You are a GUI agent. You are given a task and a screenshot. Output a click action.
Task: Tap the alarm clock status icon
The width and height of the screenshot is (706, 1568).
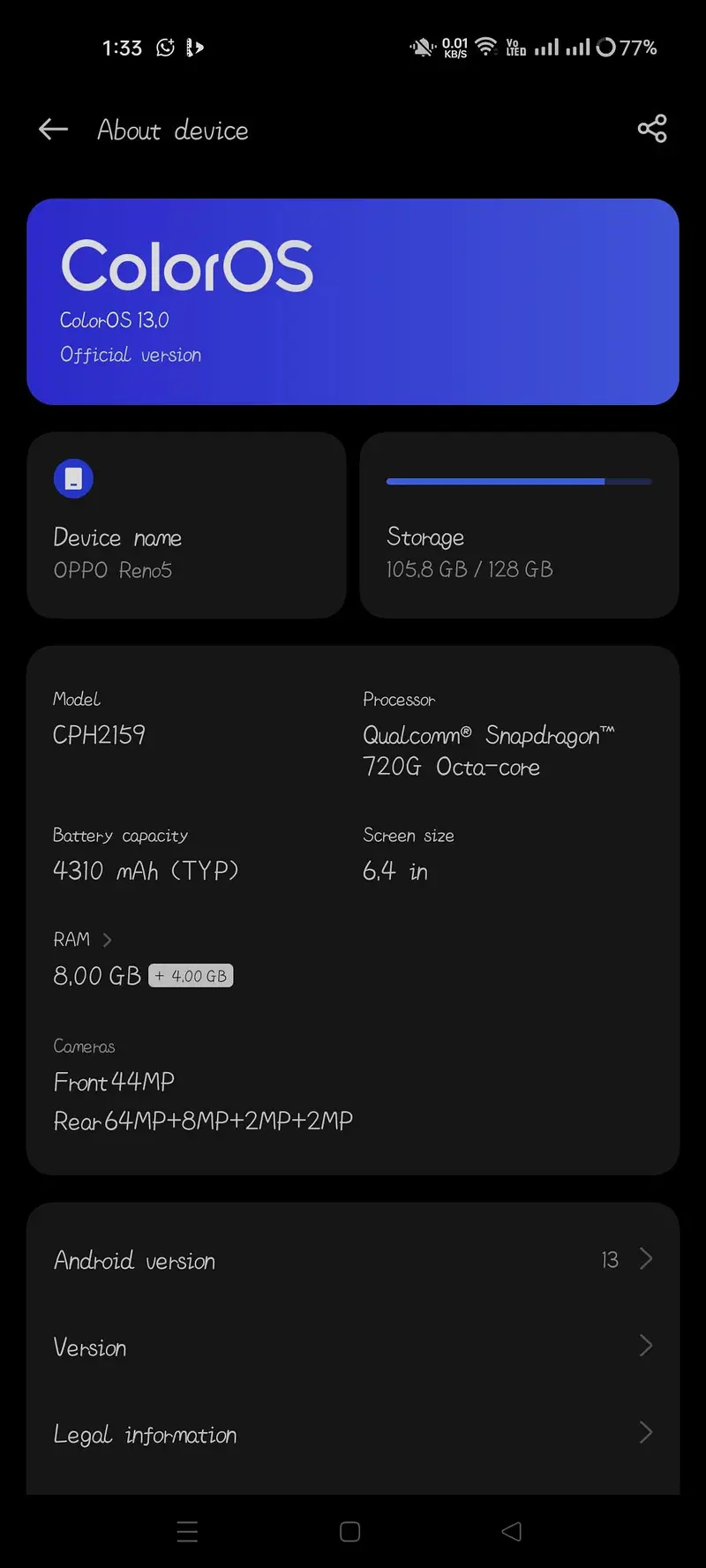coord(164,47)
